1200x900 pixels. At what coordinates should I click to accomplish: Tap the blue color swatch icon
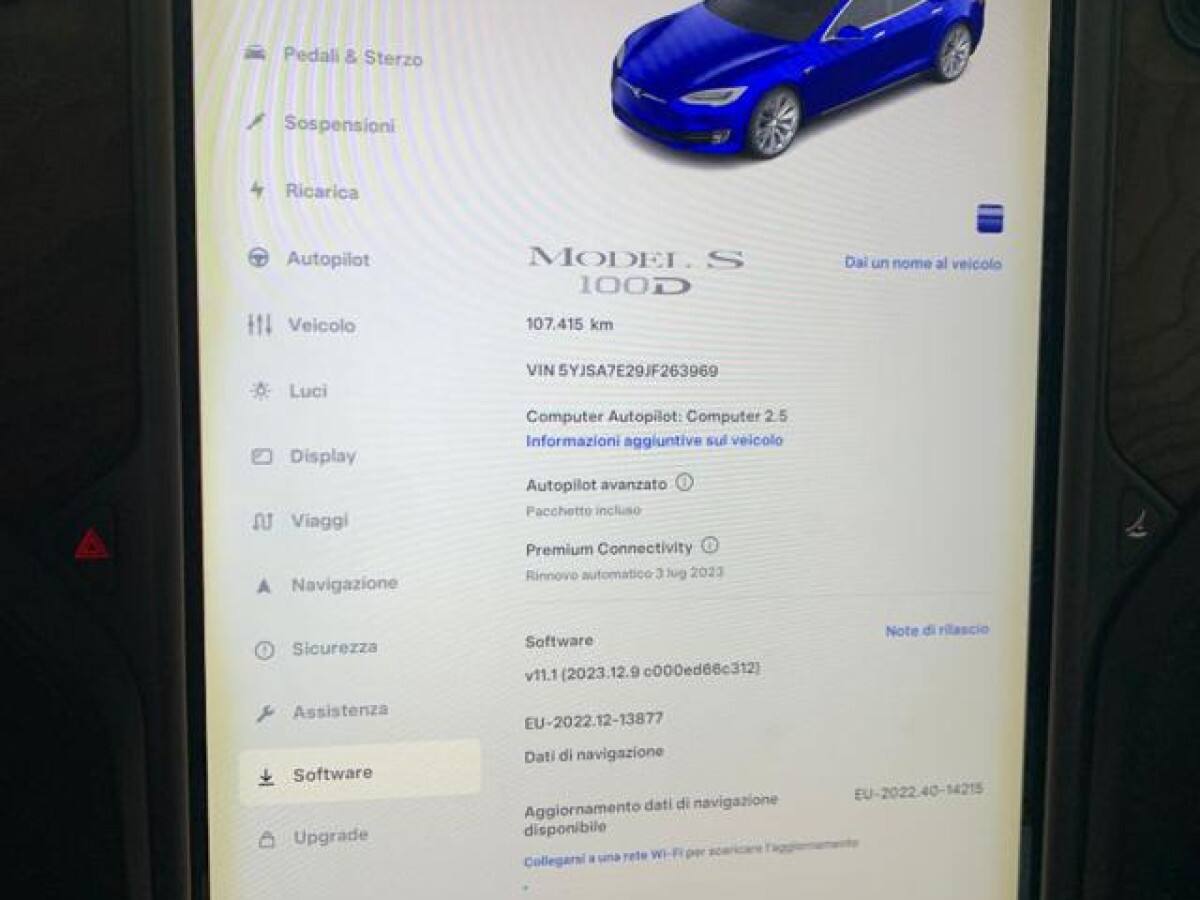(990, 218)
